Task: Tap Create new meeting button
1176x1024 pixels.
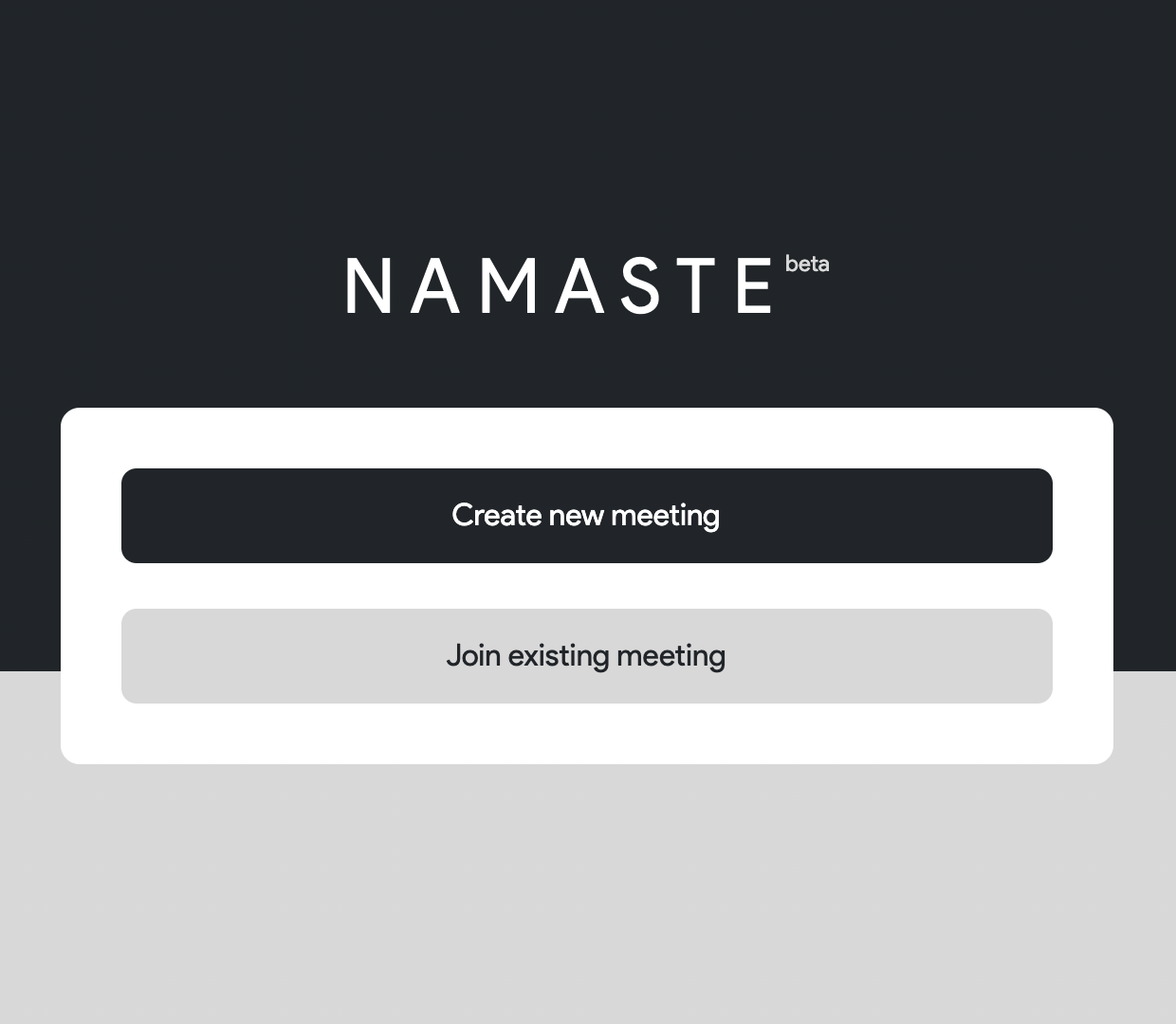Action: pos(586,516)
